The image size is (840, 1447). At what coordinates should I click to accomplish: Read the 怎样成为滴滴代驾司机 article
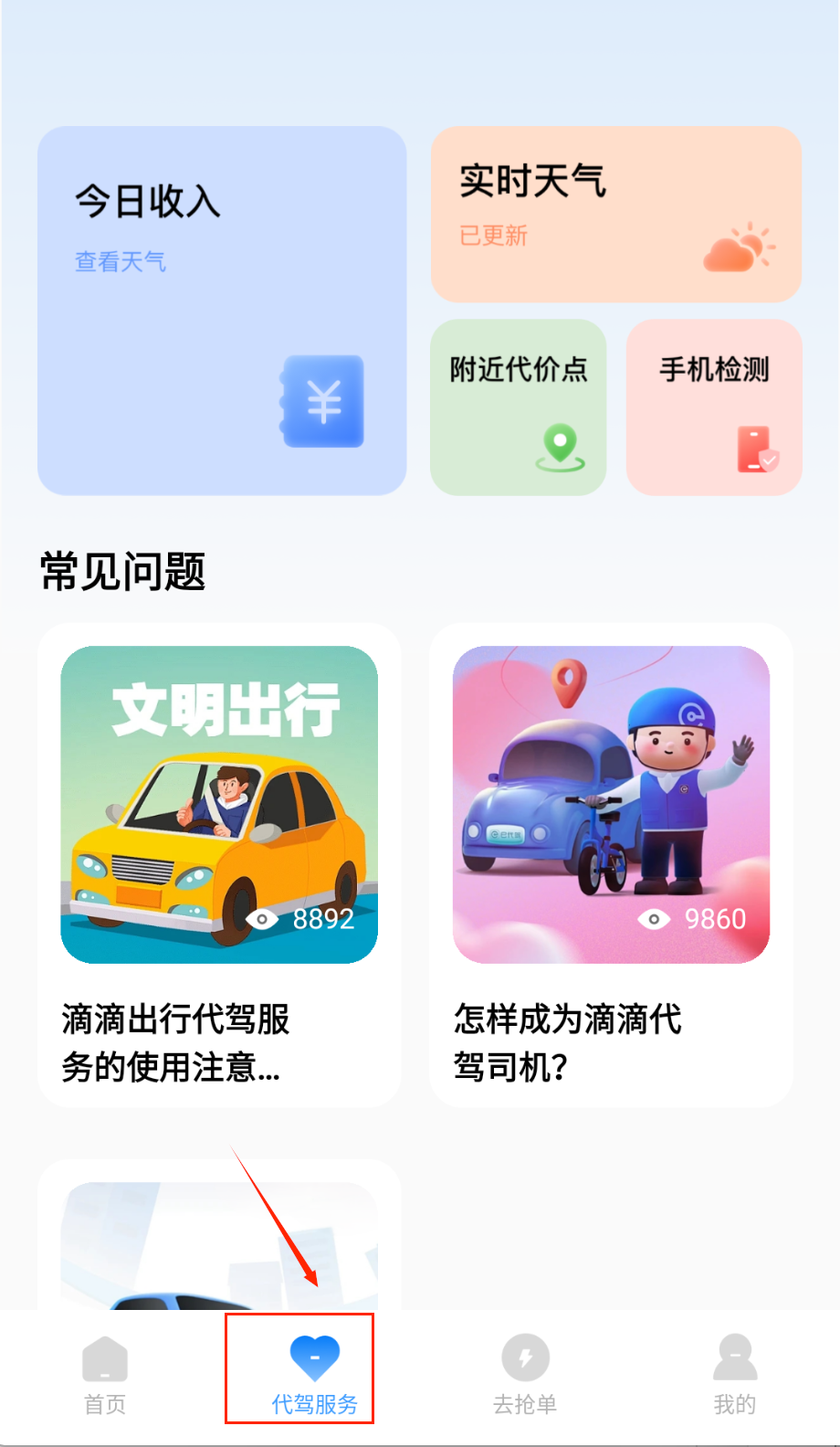coord(611,864)
